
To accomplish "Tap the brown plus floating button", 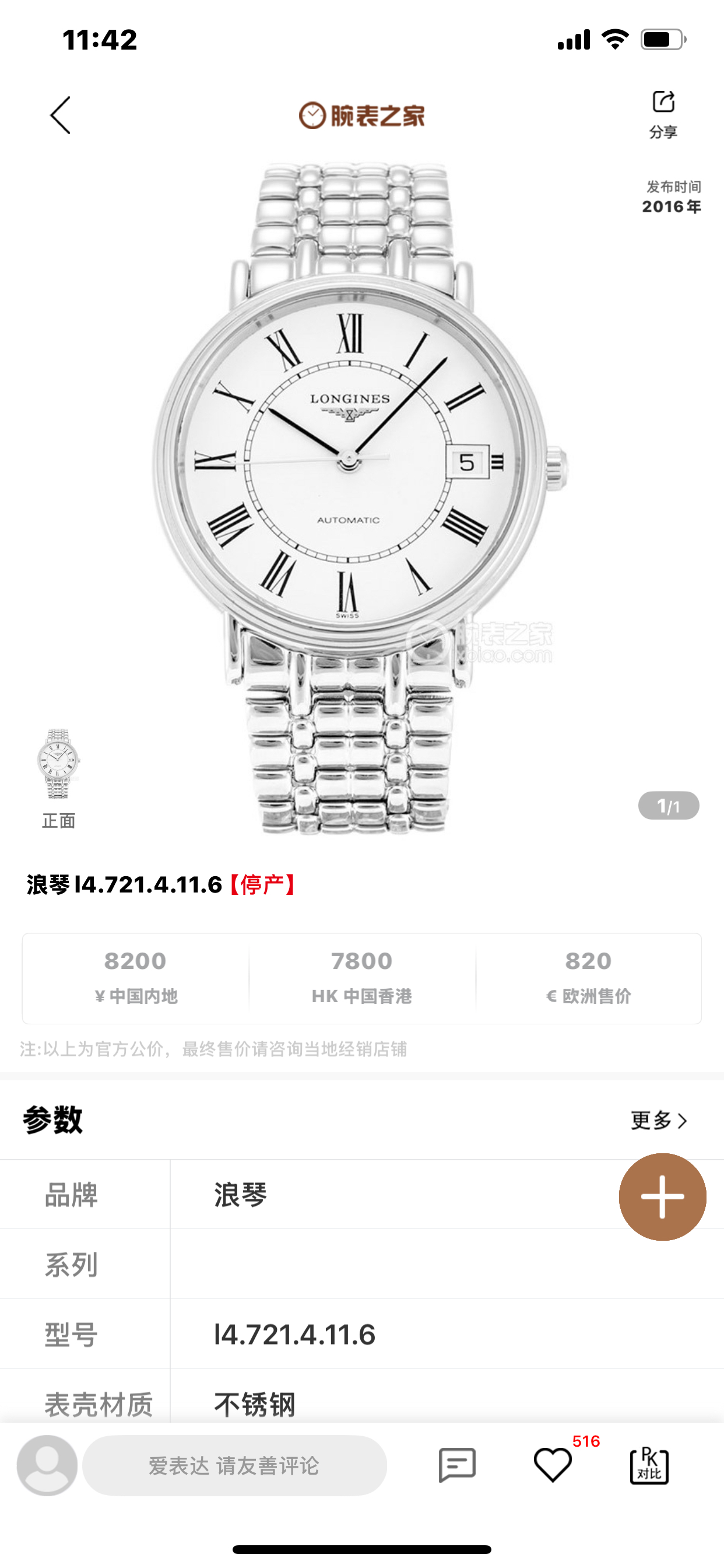I will point(662,1196).
